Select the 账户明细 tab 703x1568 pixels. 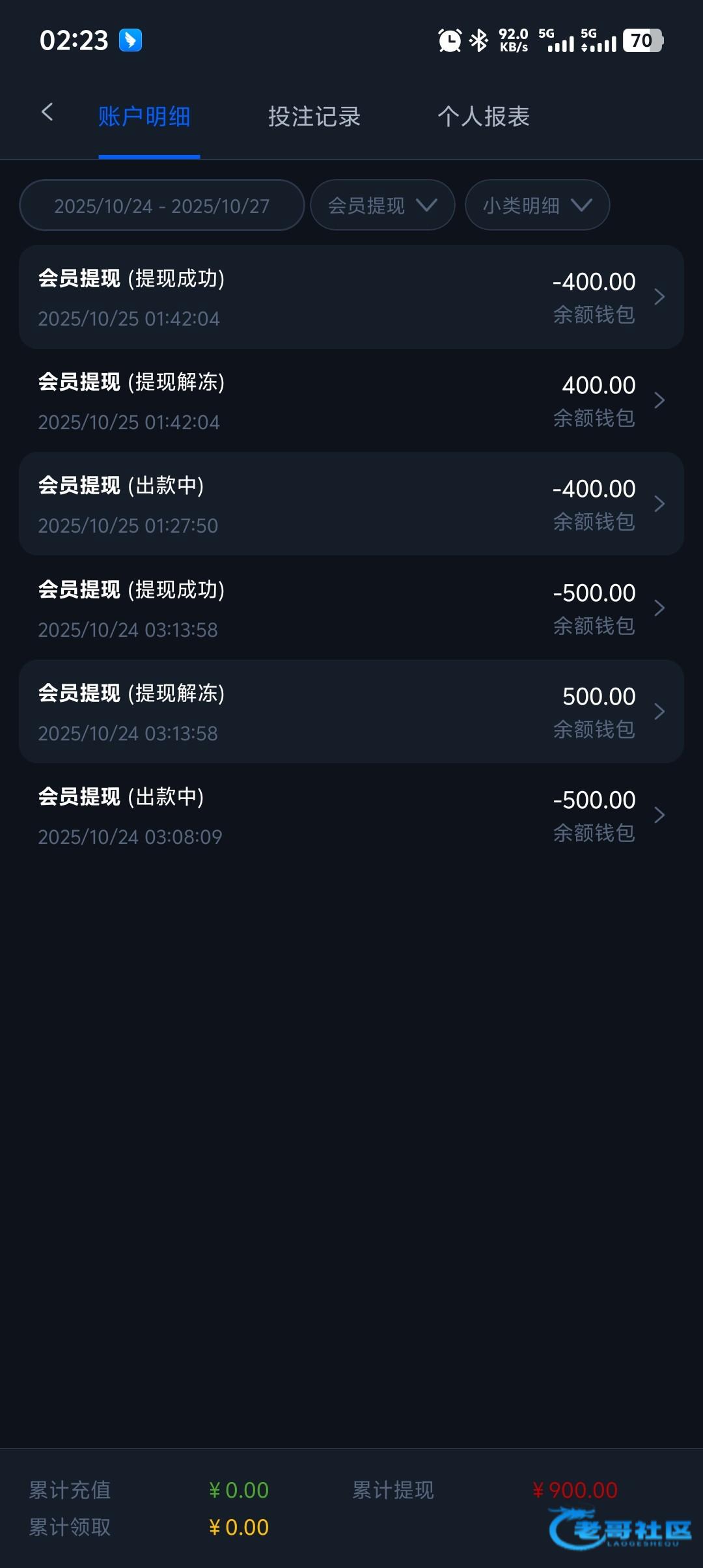pyautogui.click(x=145, y=117)
